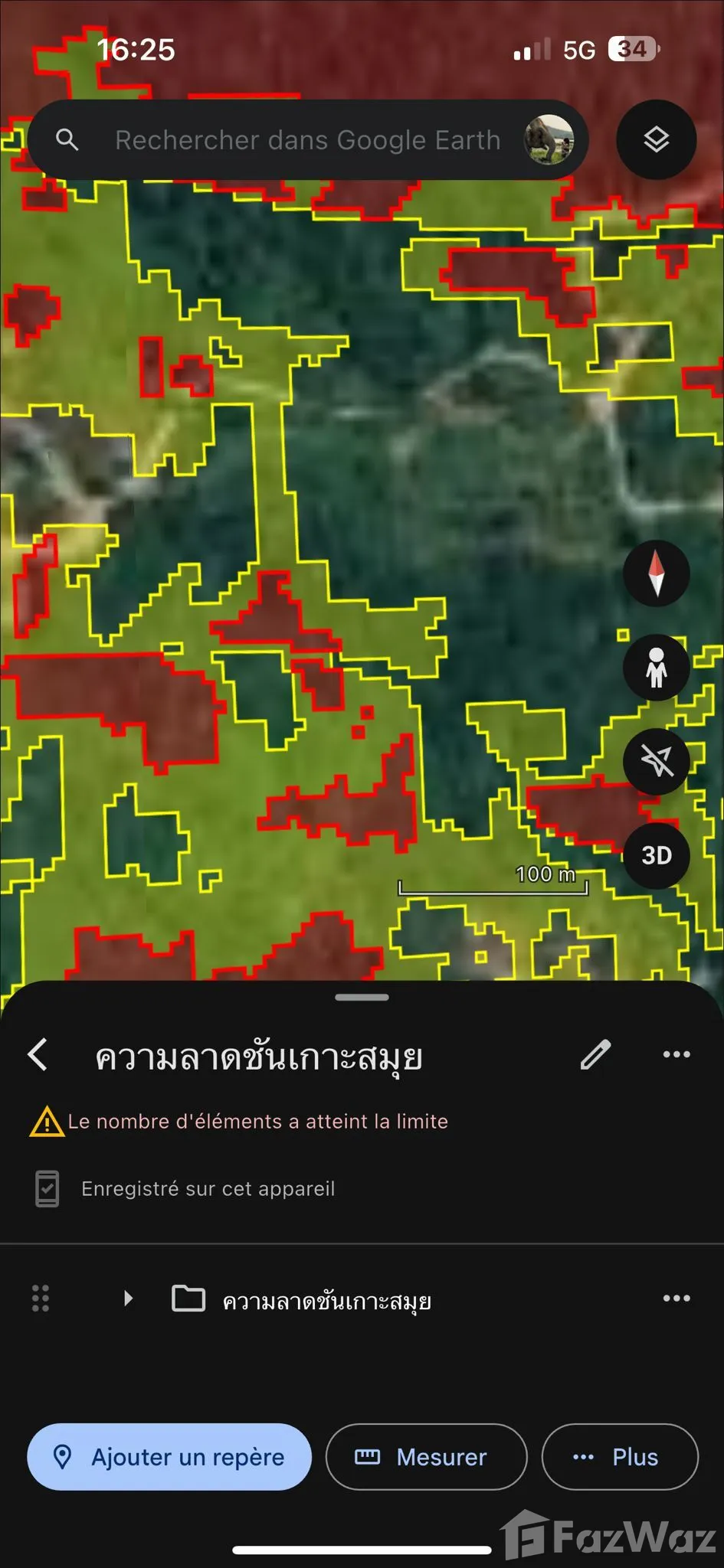Open the Plus options button
The width and height of the screenshot is (724, 1568).
pyautogui.click(x=619, y=1457)
